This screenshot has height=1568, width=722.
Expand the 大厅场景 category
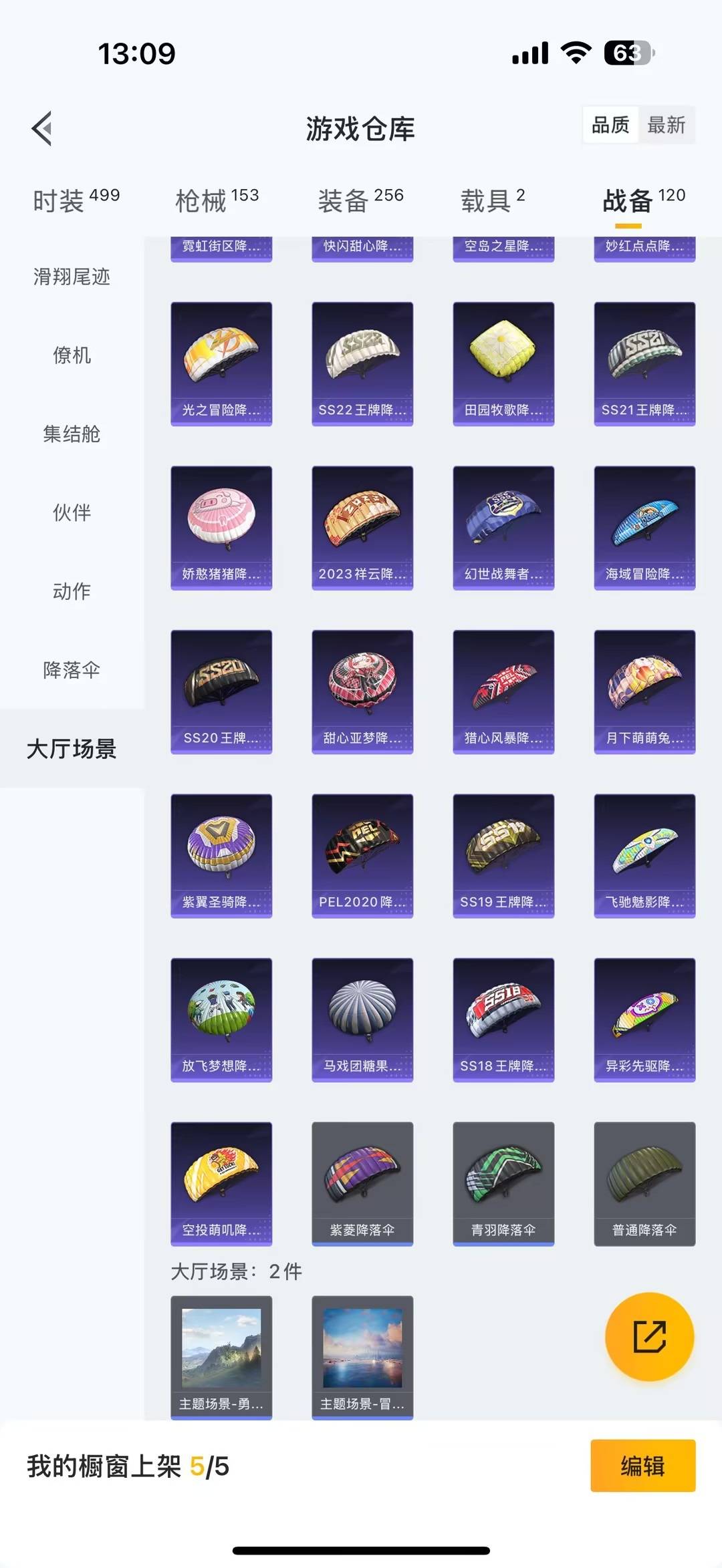[x=72, y=750]
